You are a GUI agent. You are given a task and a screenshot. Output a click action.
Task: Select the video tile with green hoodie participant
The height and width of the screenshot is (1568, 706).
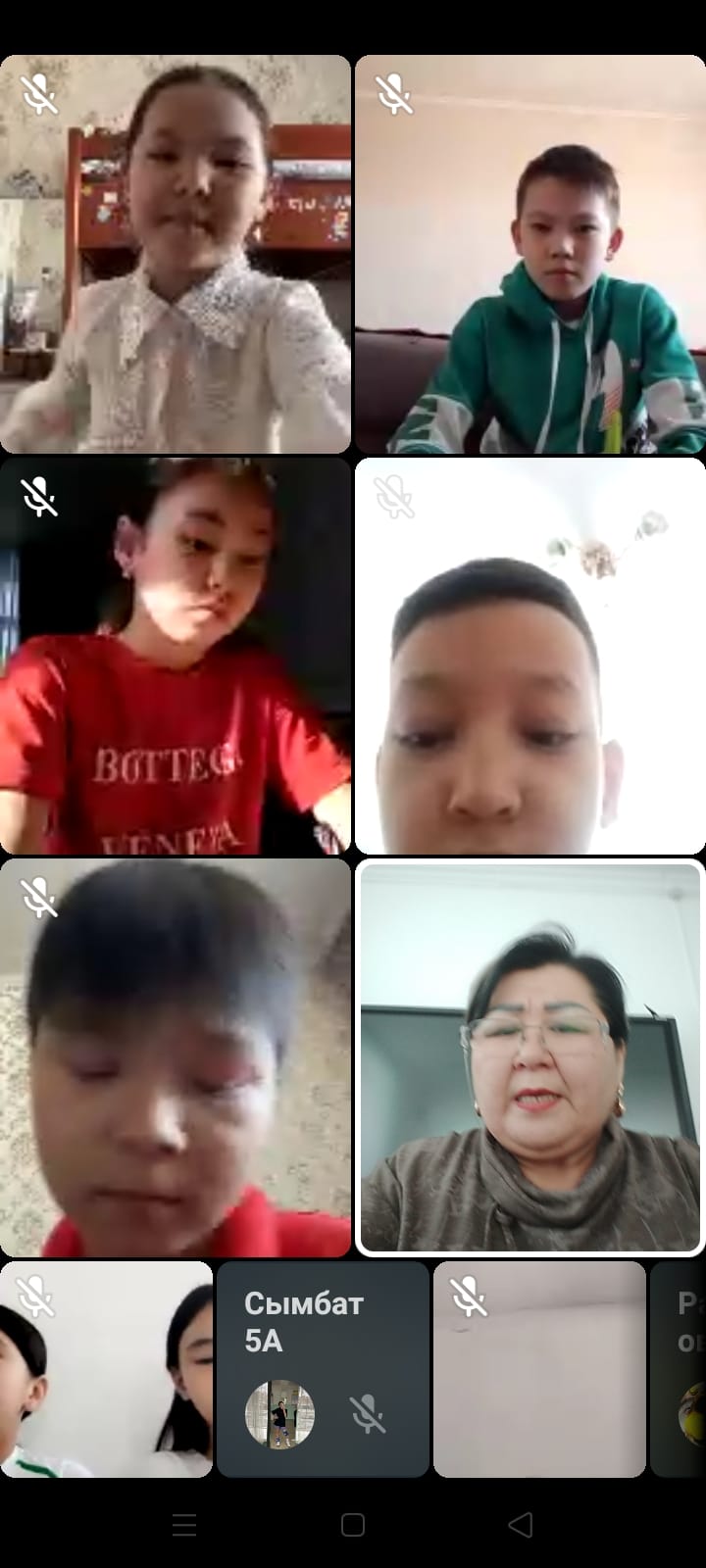[529, 254]
